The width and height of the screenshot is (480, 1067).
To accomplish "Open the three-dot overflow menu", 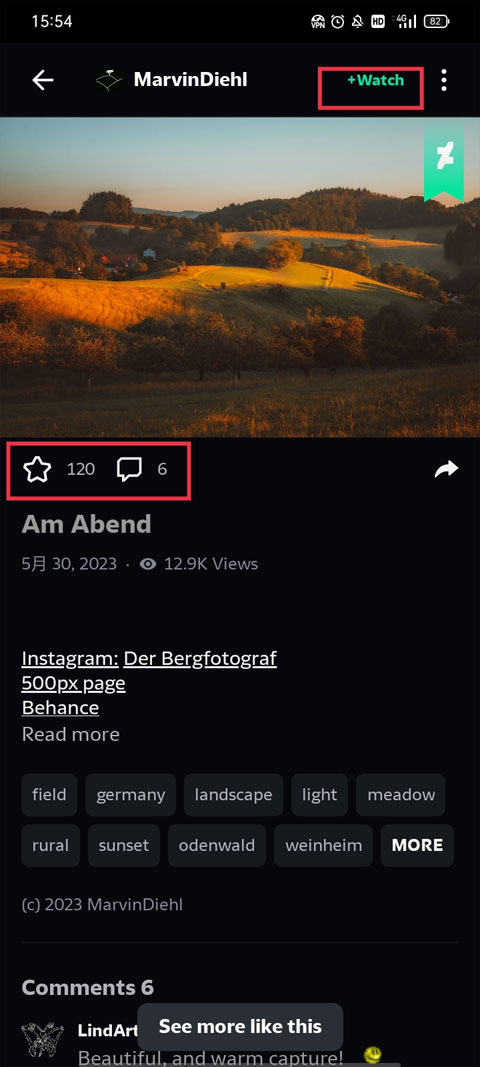I will 444,80.
